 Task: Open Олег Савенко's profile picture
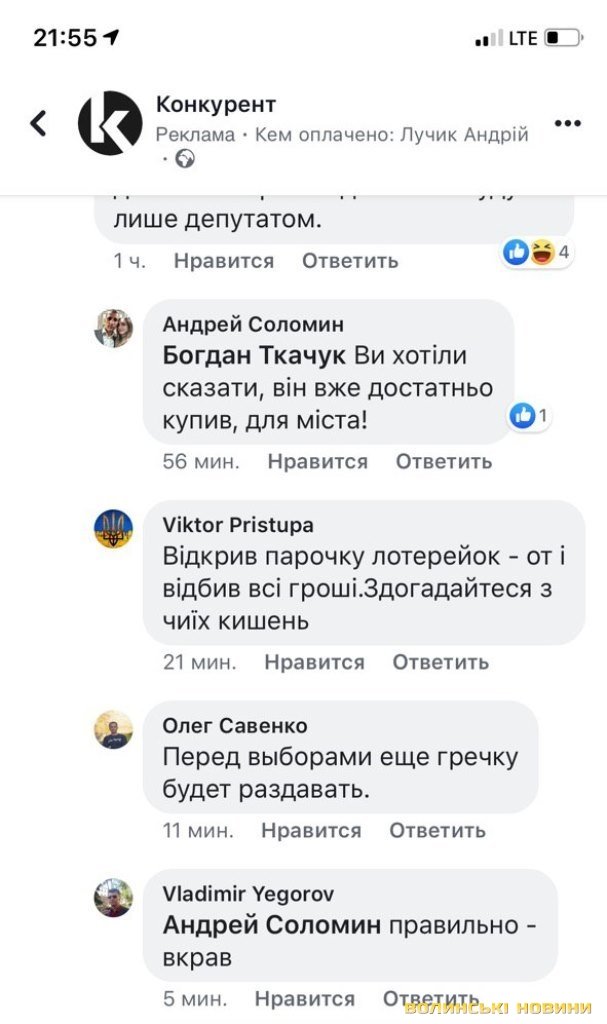(x=113, y=729)
